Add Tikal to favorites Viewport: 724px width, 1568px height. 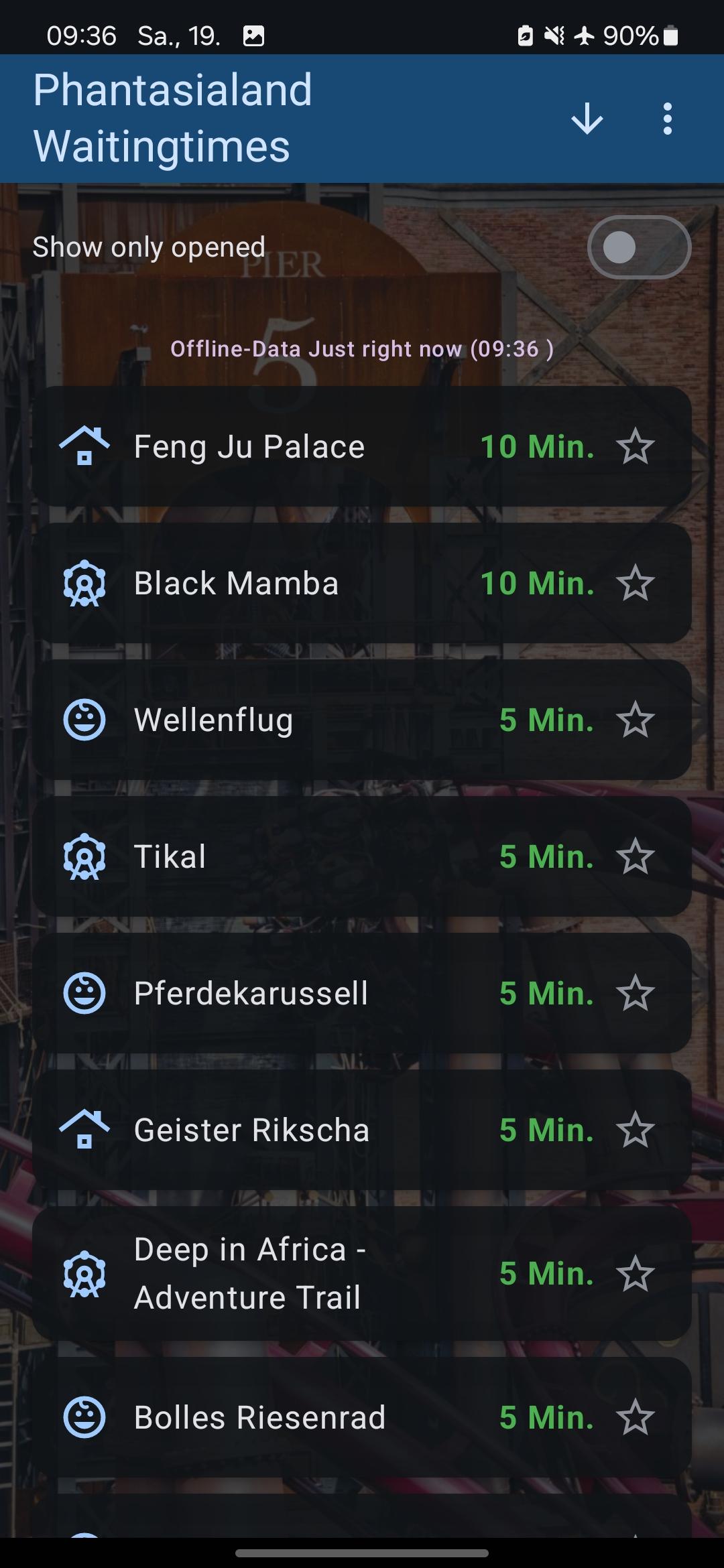pos(635,857)
